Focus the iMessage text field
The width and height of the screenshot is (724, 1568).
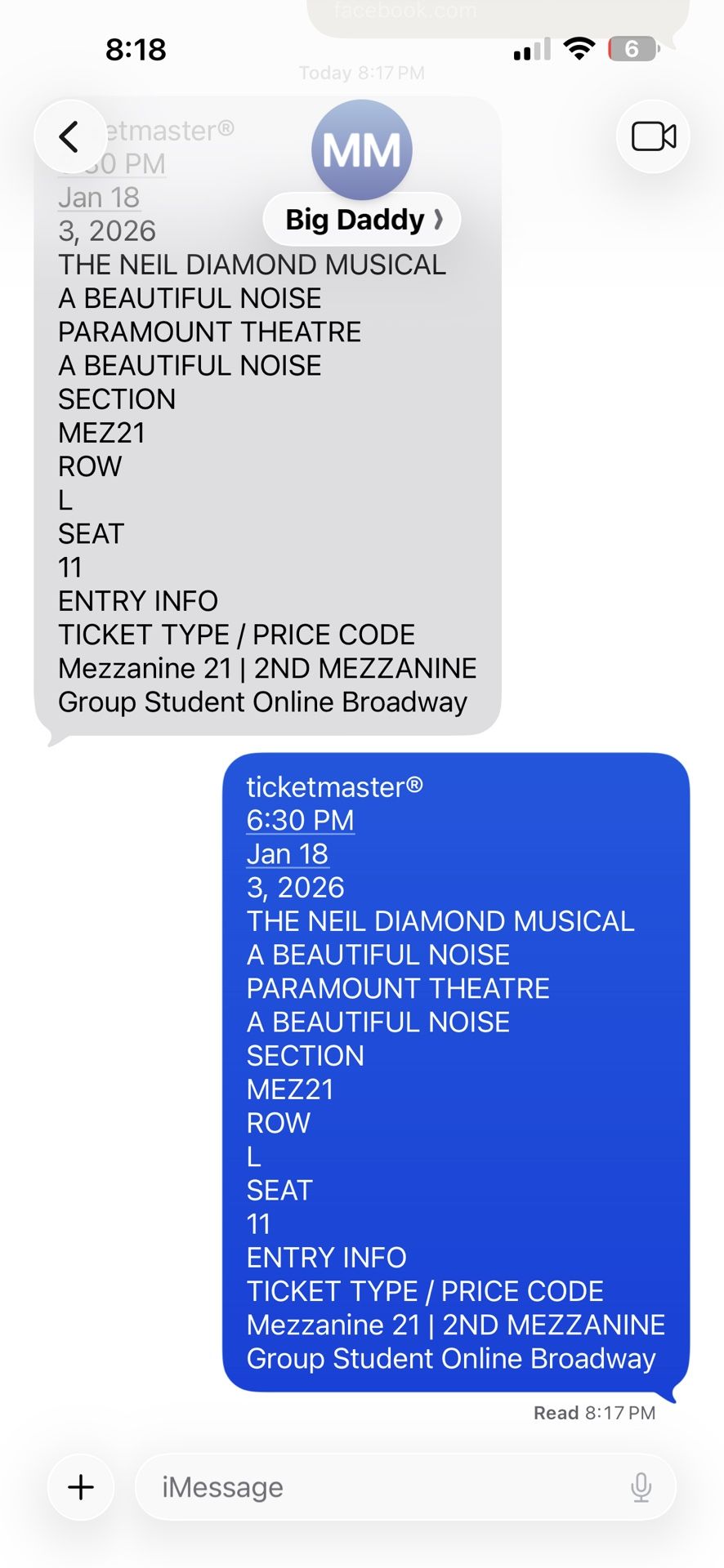point(384,1487)
